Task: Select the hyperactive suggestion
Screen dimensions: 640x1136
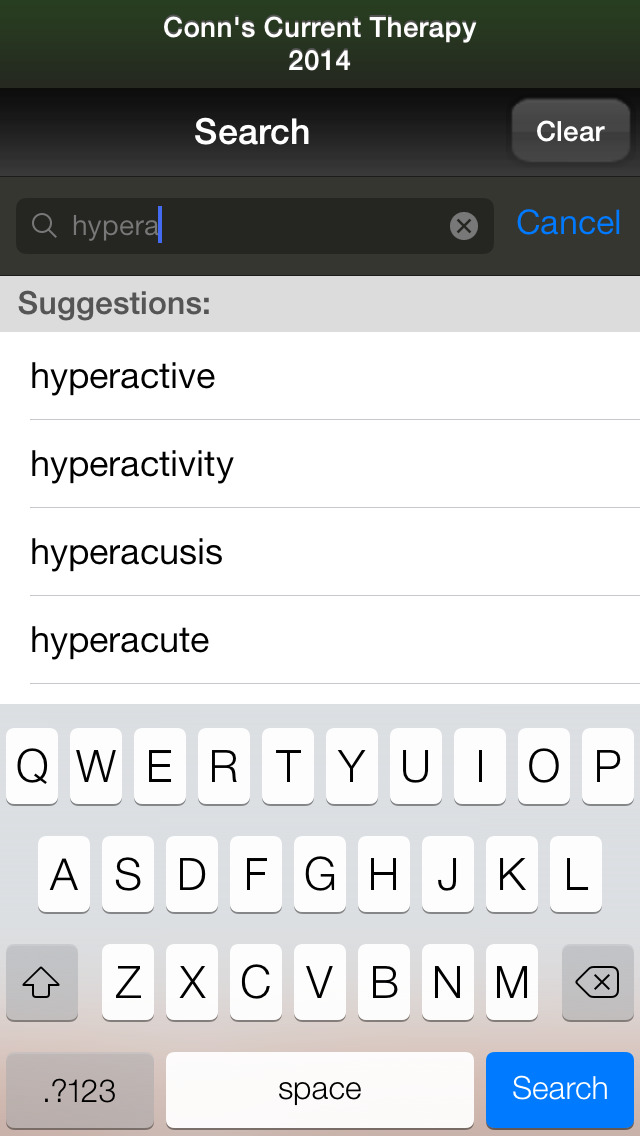Action: 320,376
